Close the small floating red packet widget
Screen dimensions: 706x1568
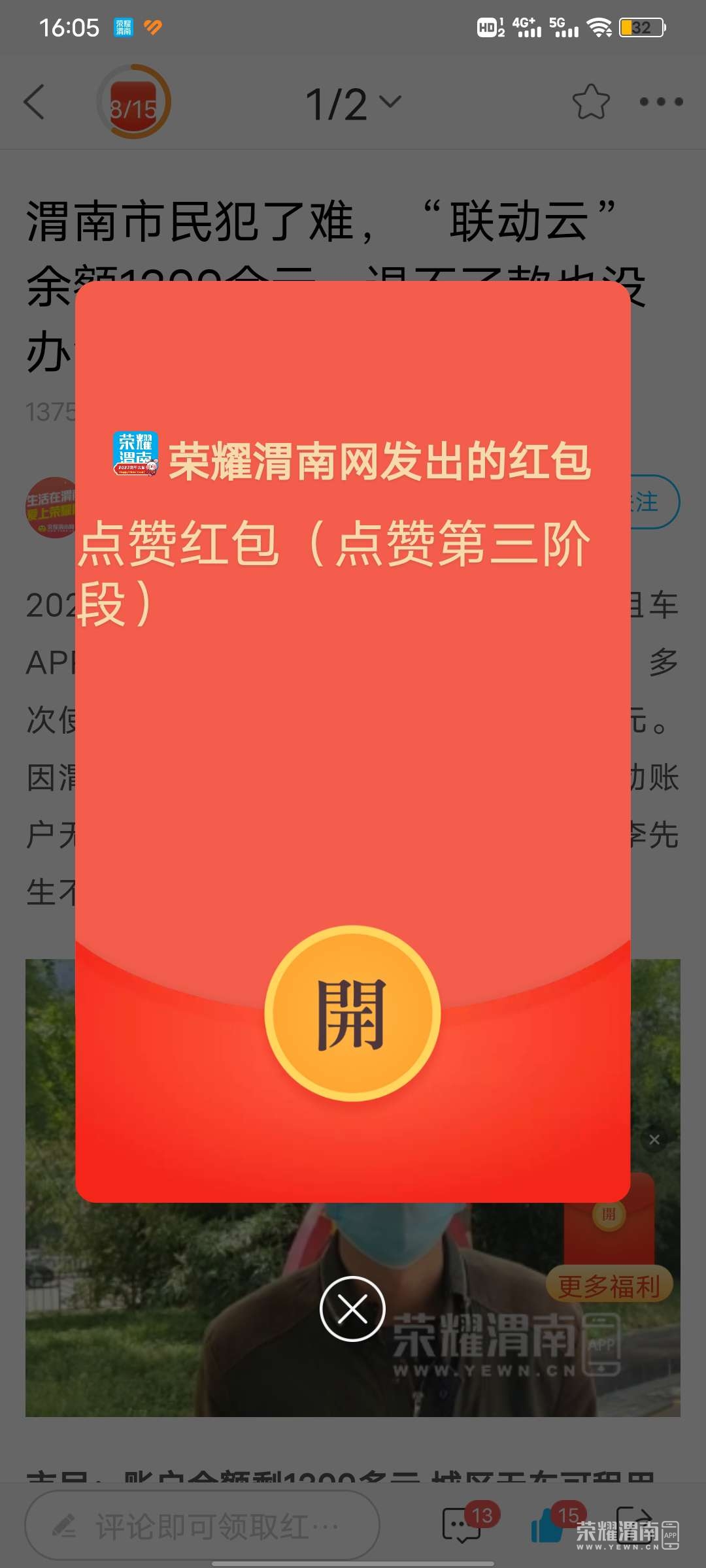[654, 1140]
